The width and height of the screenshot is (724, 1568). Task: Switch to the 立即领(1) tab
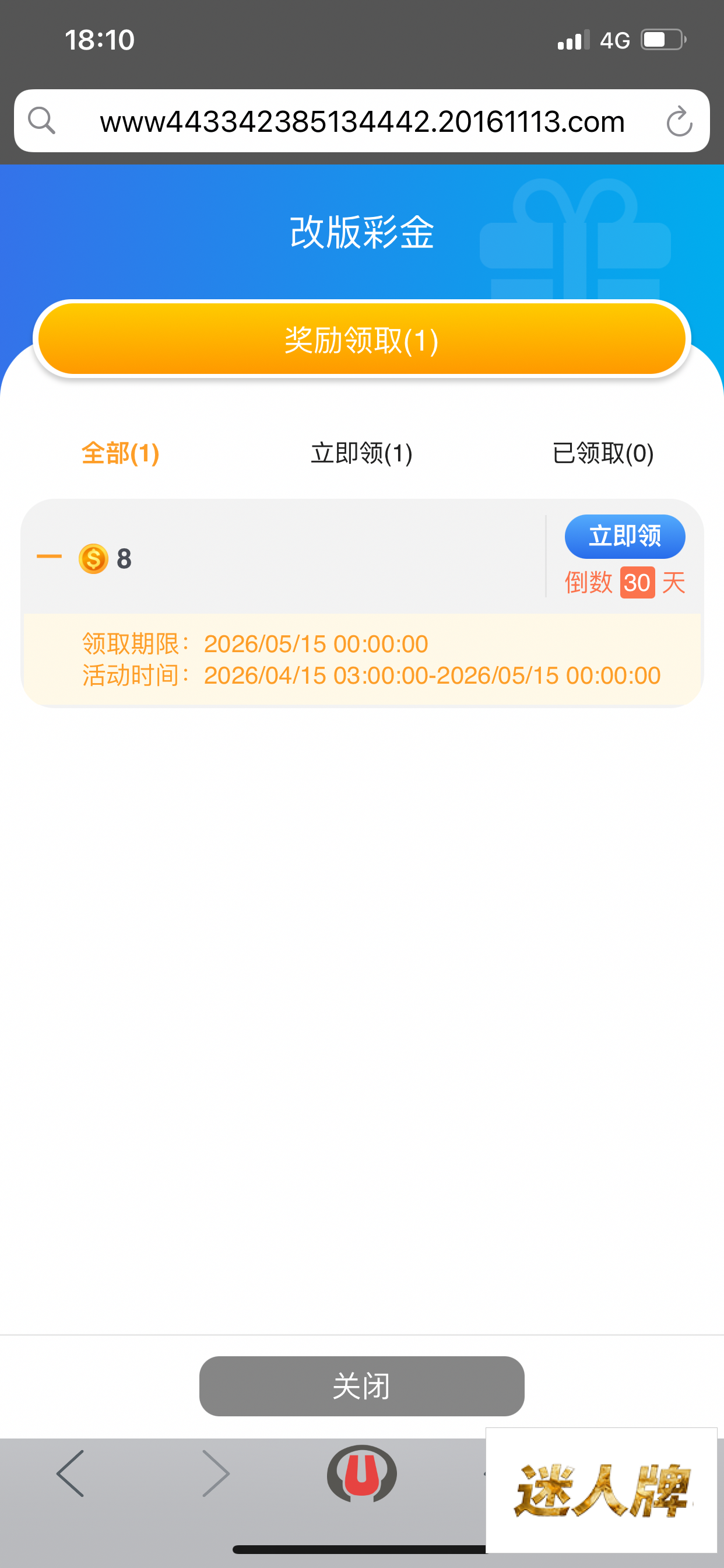[x=361, y=453]
